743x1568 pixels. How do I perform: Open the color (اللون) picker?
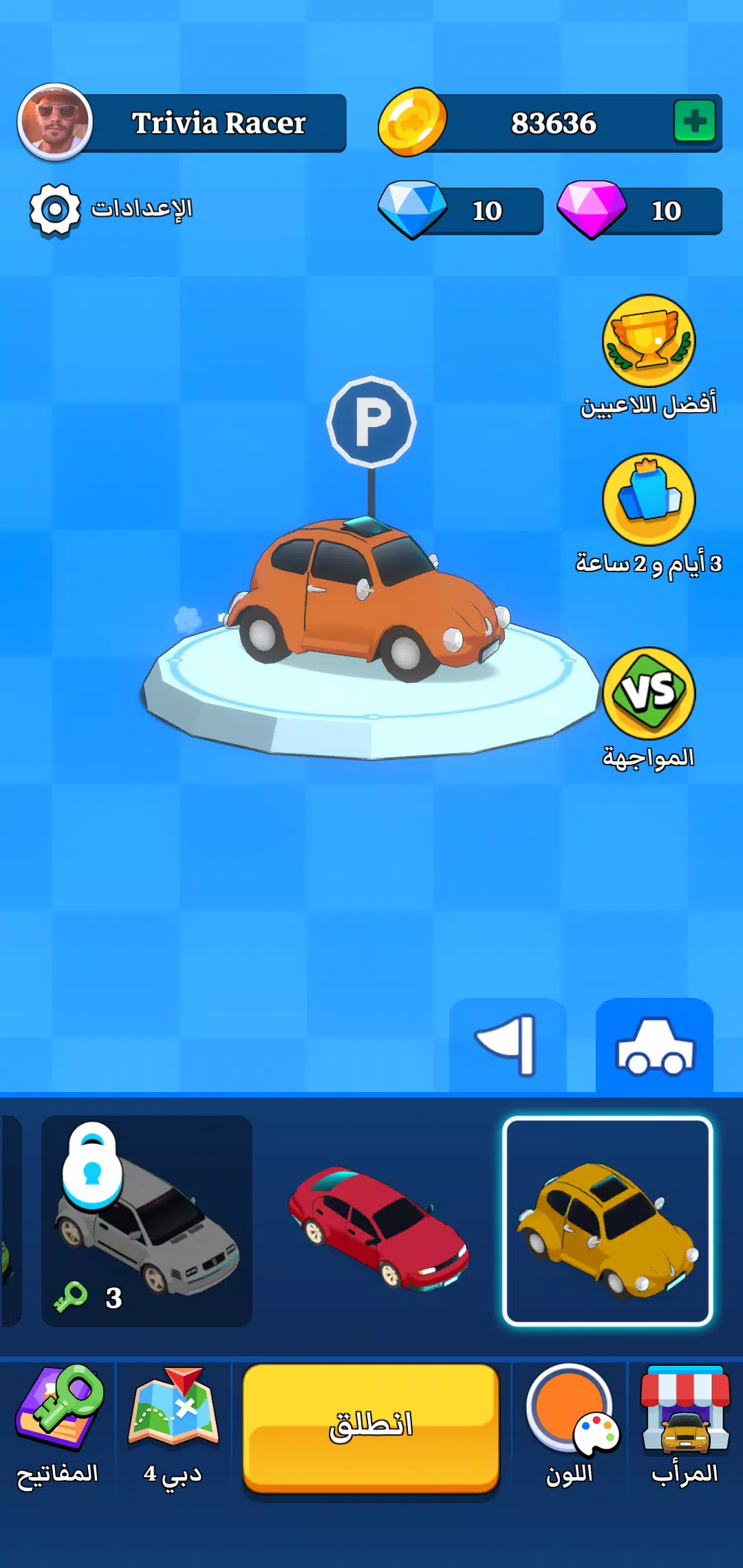click(x=570, y=1428)
